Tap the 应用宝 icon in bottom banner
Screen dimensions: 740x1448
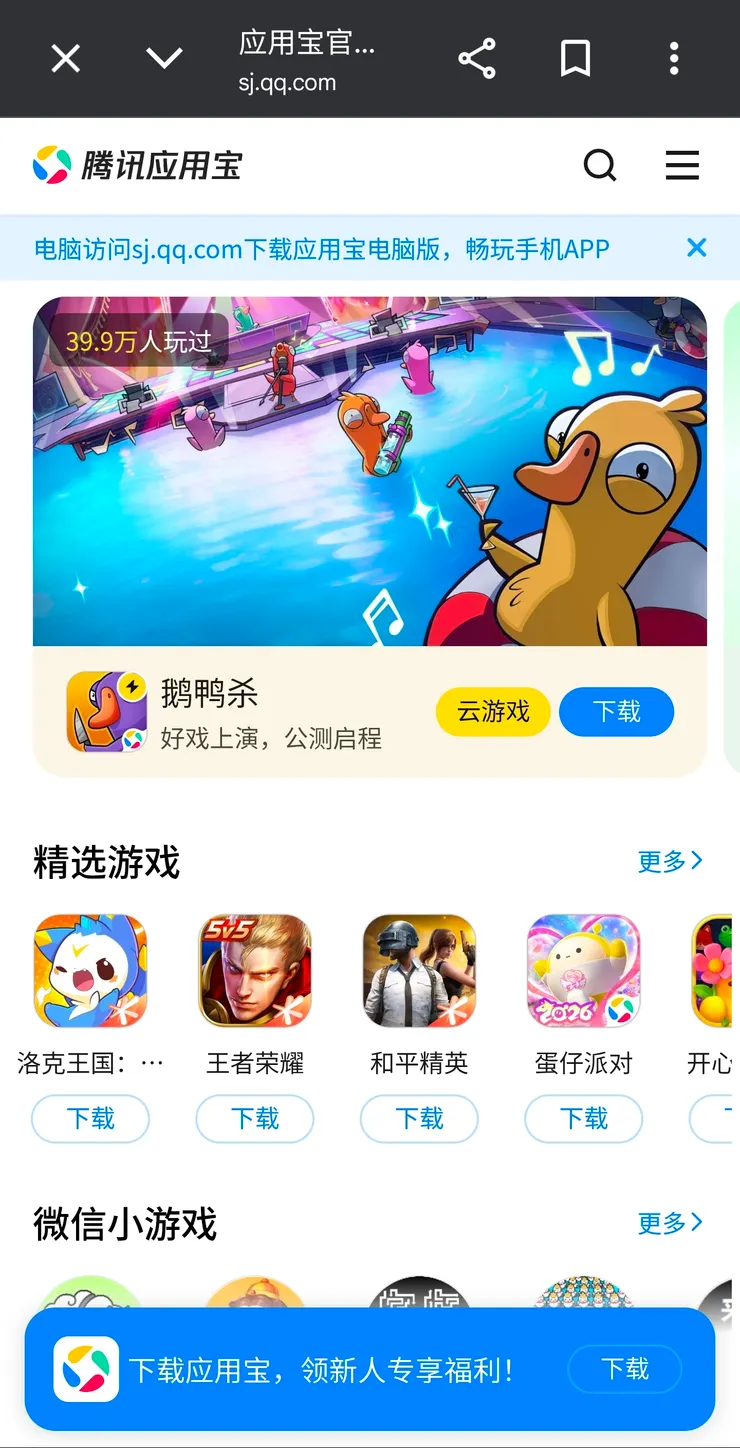(86, 1370)
